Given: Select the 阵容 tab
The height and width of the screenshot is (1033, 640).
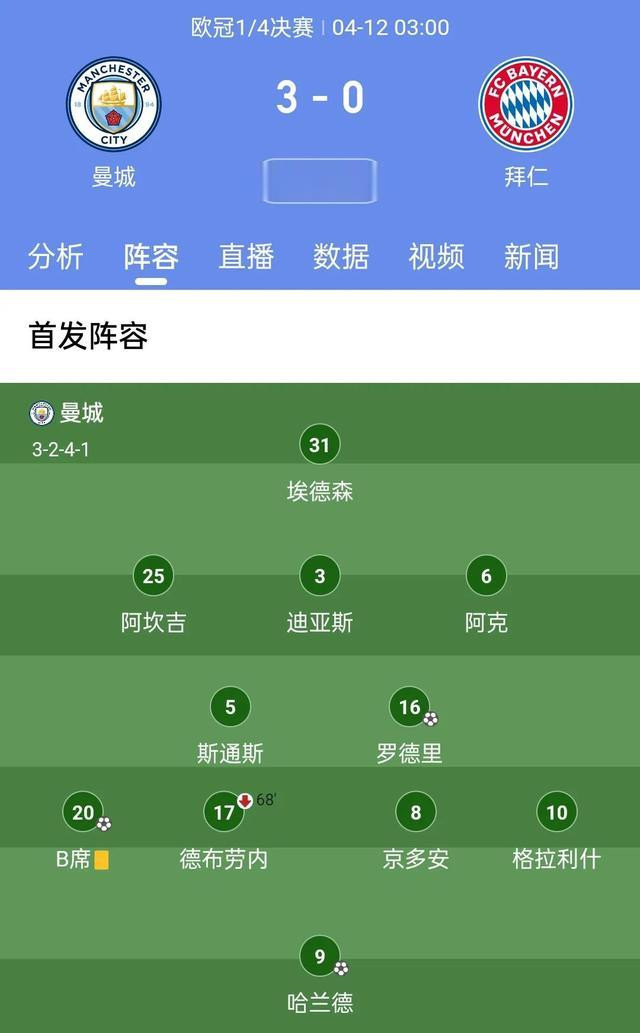Looking at the screenshot, I should pos(151,256).
